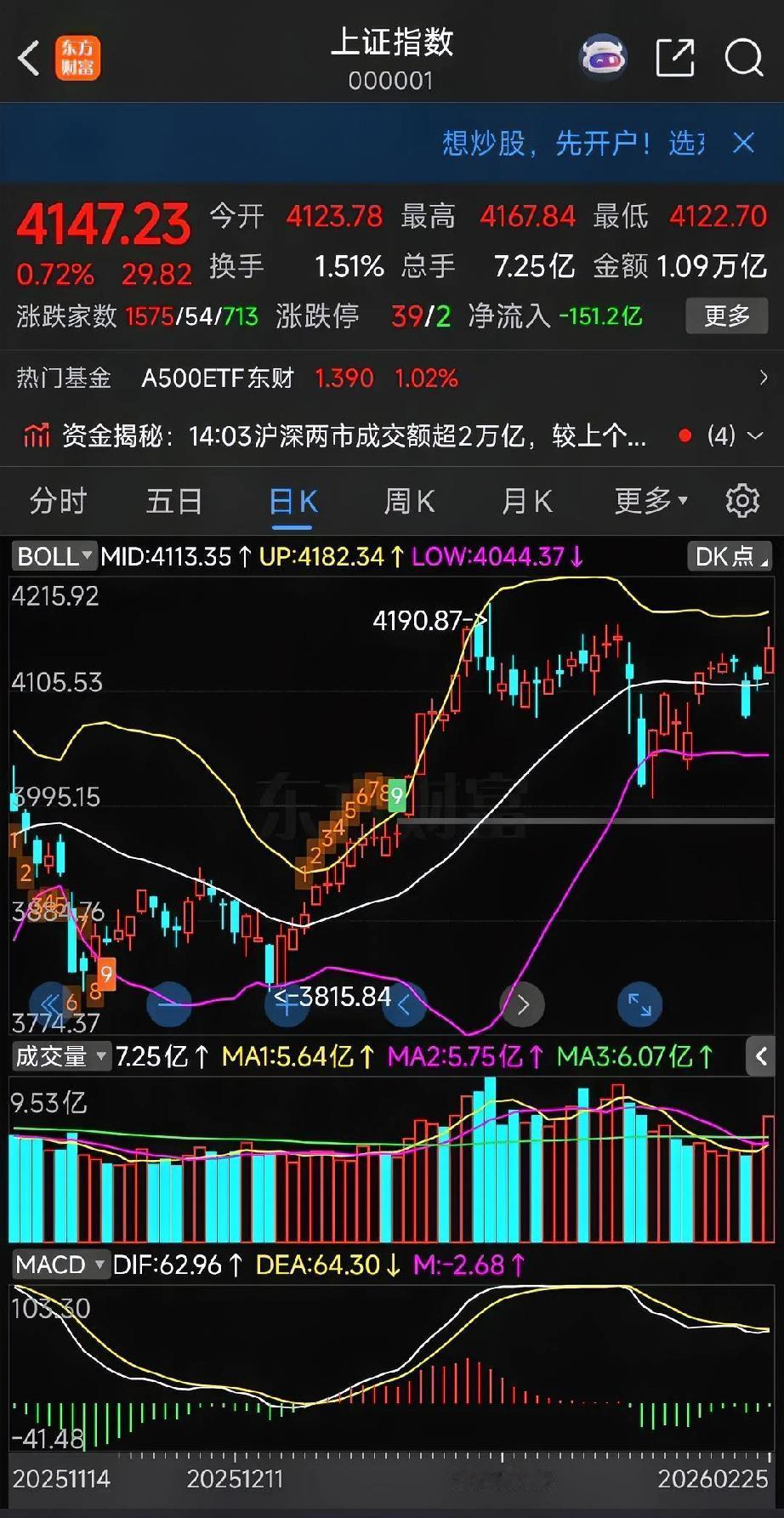Tap the share/export icon in the top bar
The image size is (784, 1518).
pyautogui.click(x=674, y=56)
